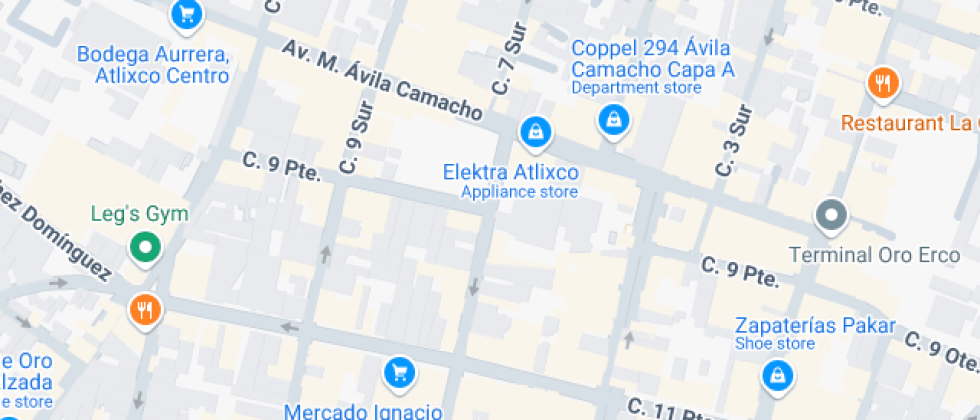
Task: Select Terminal Oro Erco marker
Action: point(831,215)
